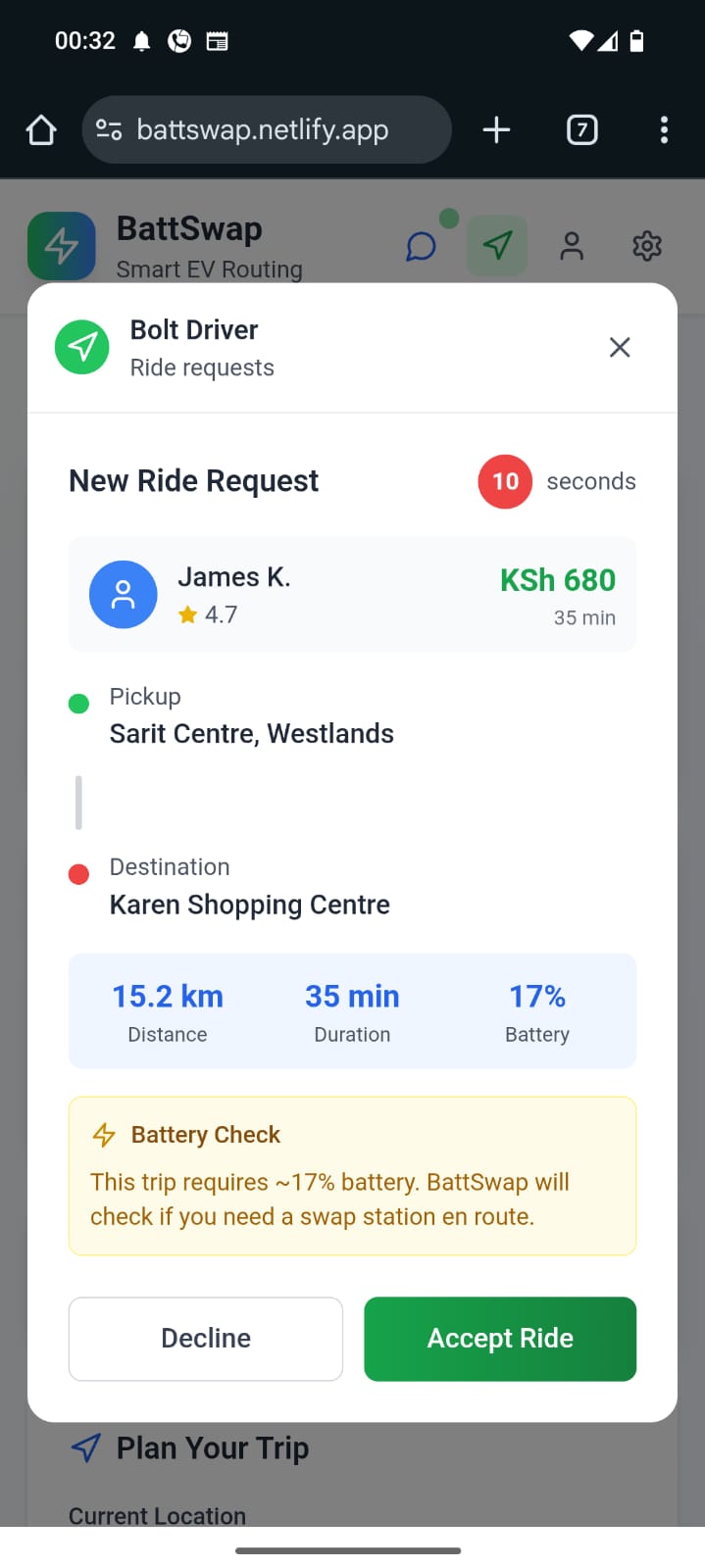The height and width of the screenshot is (1568, 705).
Task: Open the browser home page
Action: [x=41, y=129]
